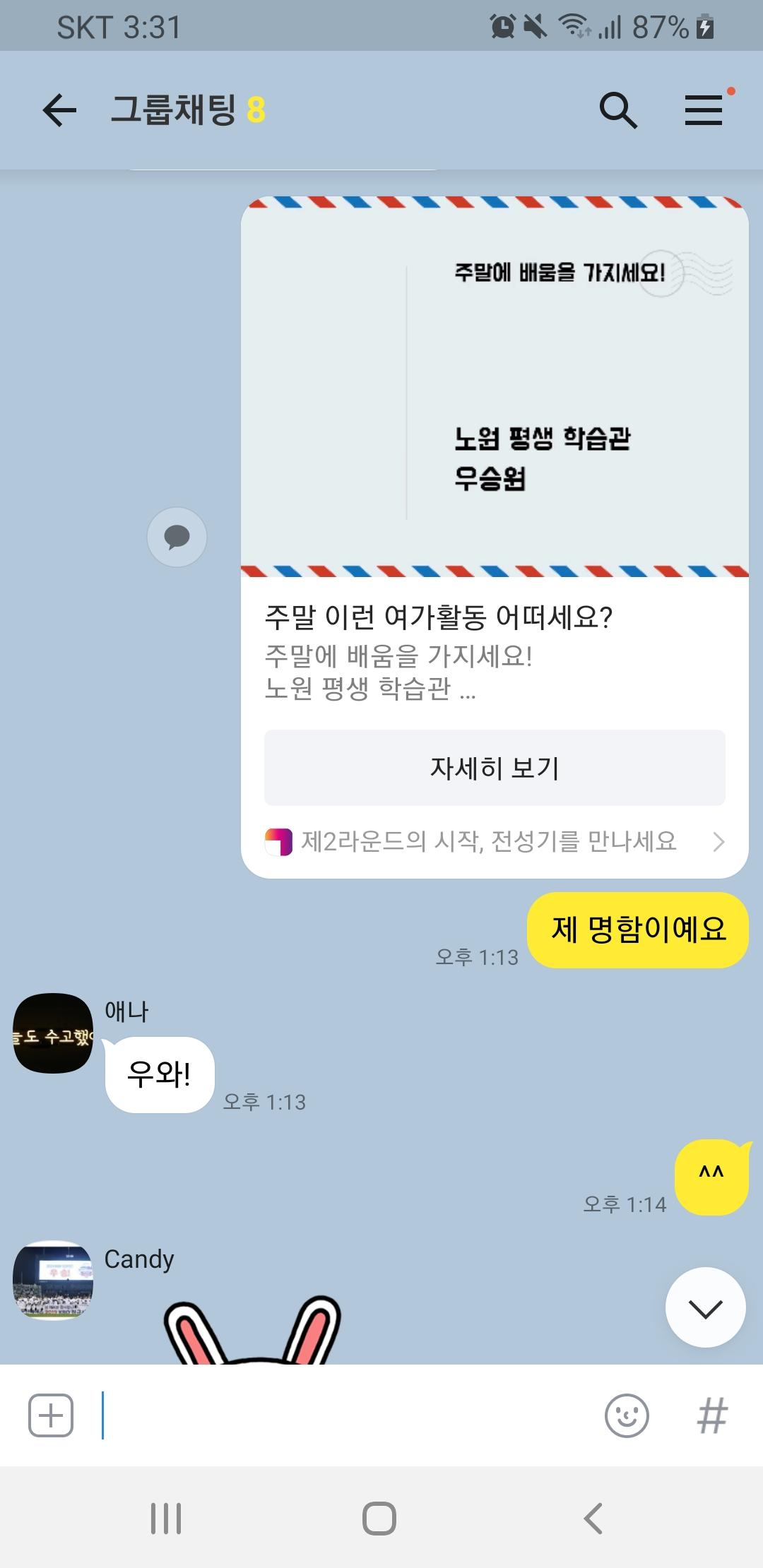Open the emoticon picker
This screenshot has height=1568, width=763.
tap(627, 1415)
